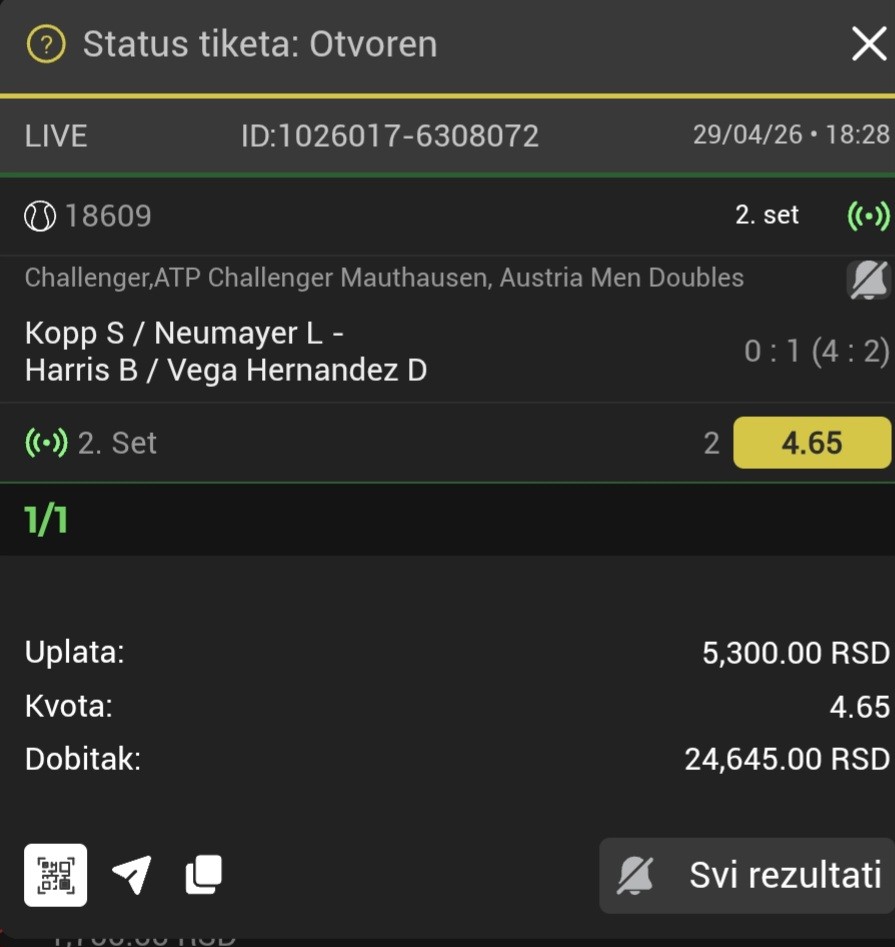
Task: Close the ticket status dialog
Action: click(x=867, y=44)
